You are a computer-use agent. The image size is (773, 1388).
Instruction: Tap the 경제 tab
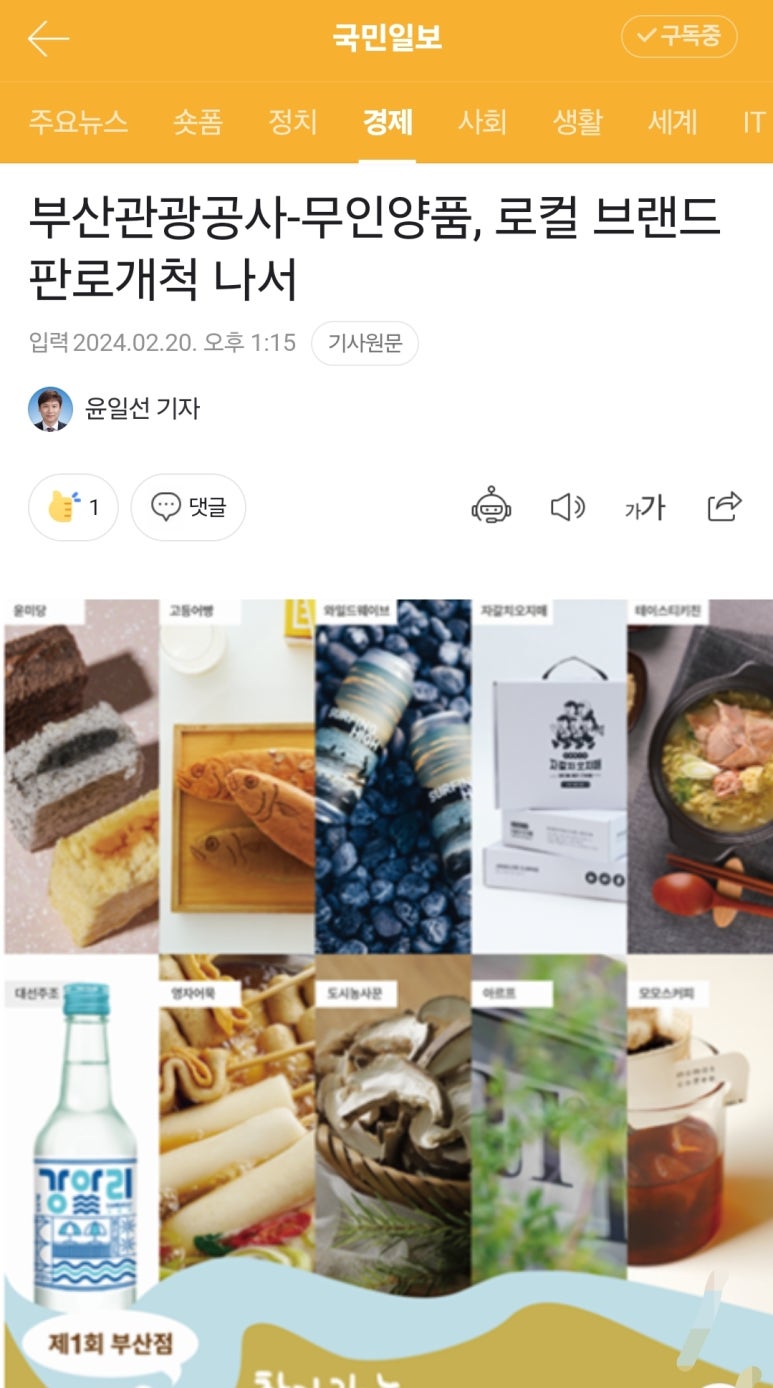tap(388, 122)
